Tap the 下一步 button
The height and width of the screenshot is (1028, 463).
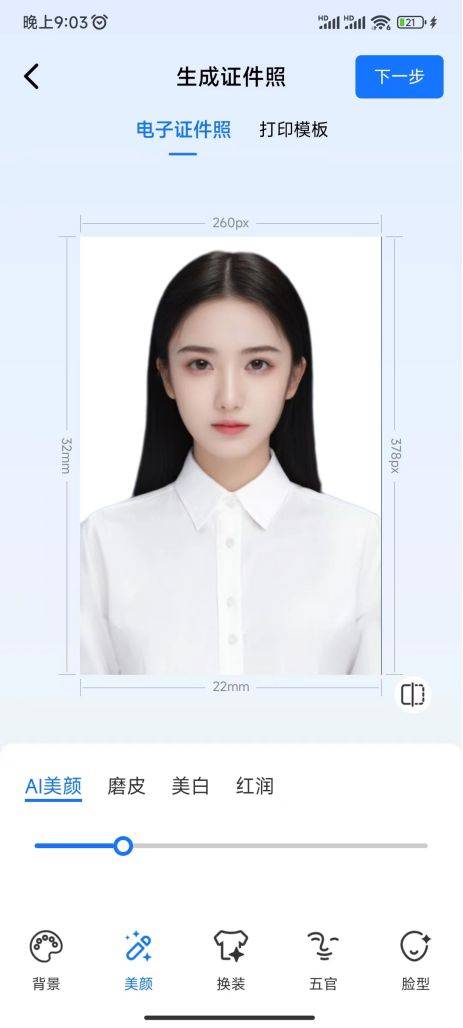coord(399,77)
